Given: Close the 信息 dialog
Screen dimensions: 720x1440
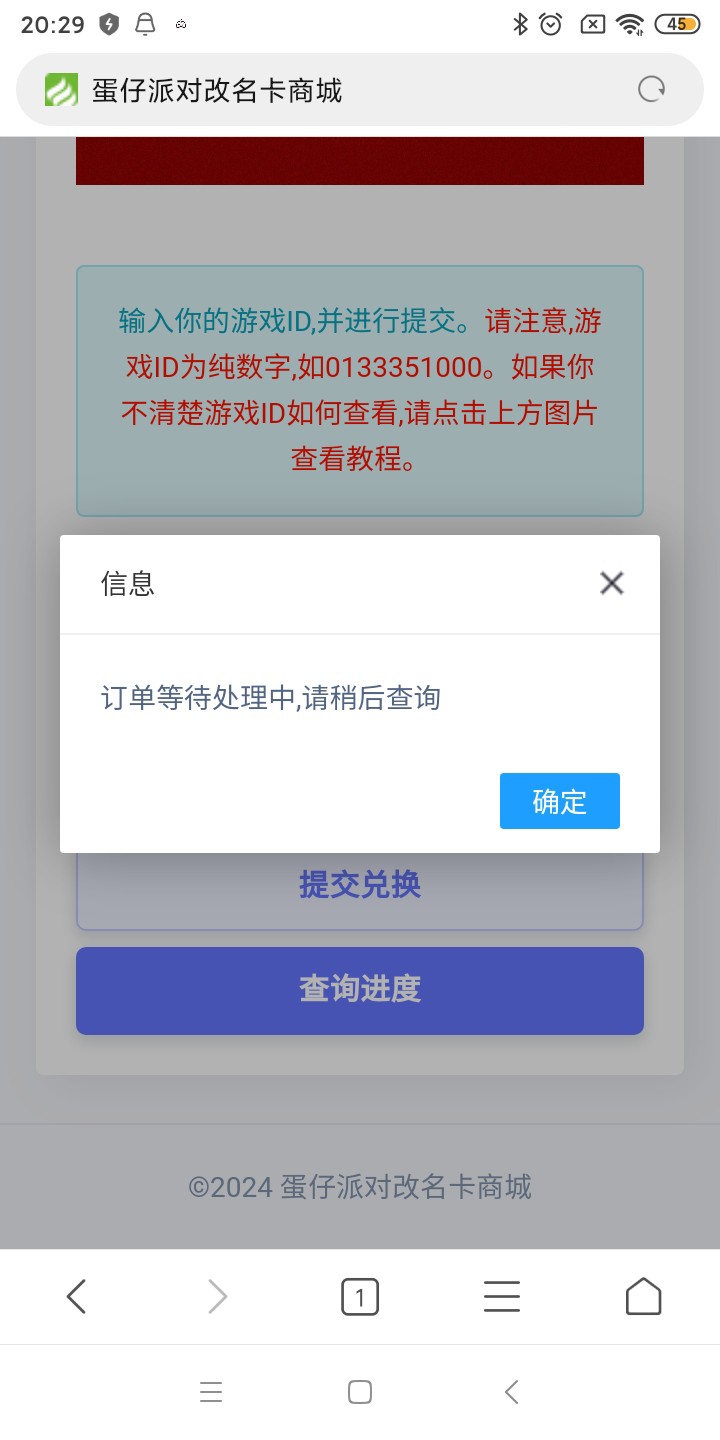Looking at the screenshot, I should pos(611,583).
